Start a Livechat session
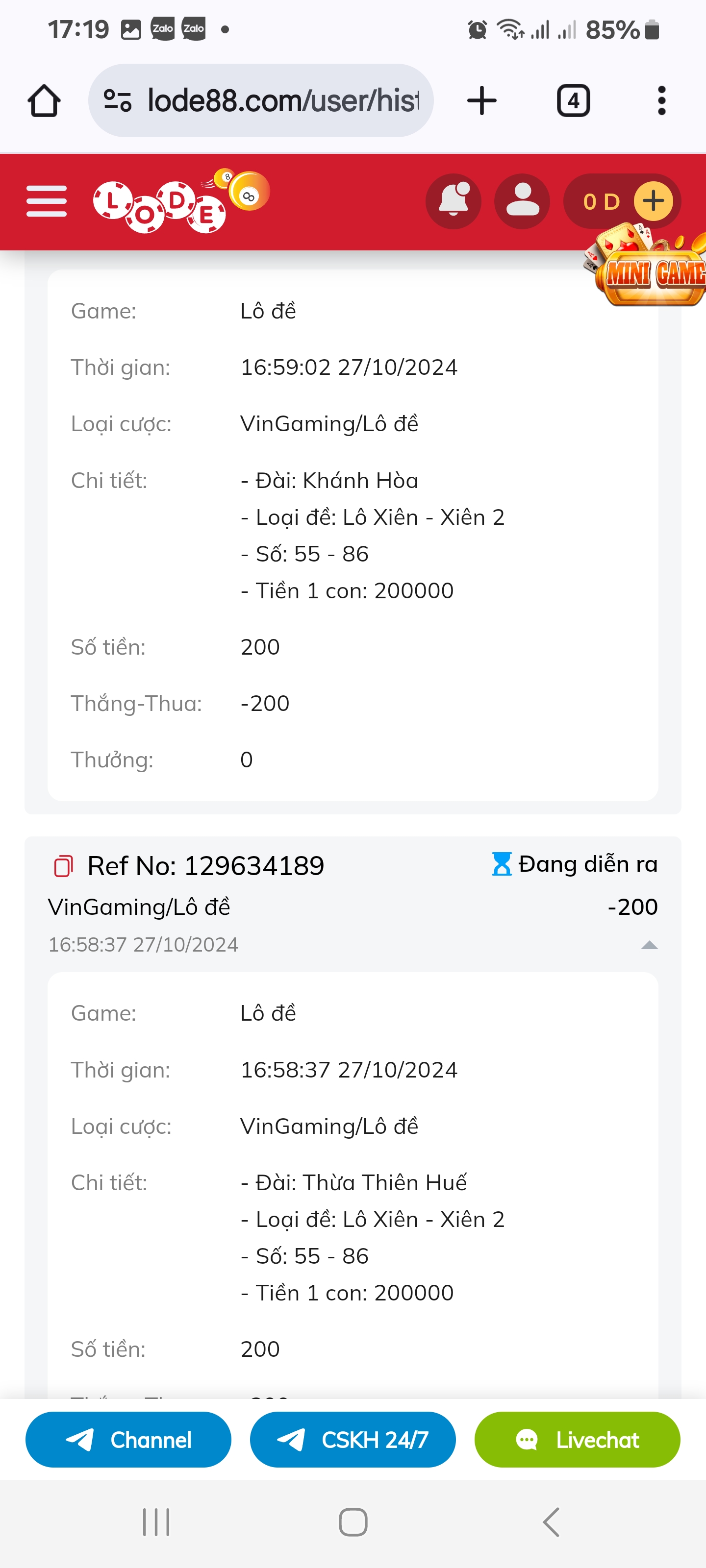 point(577,1440)
